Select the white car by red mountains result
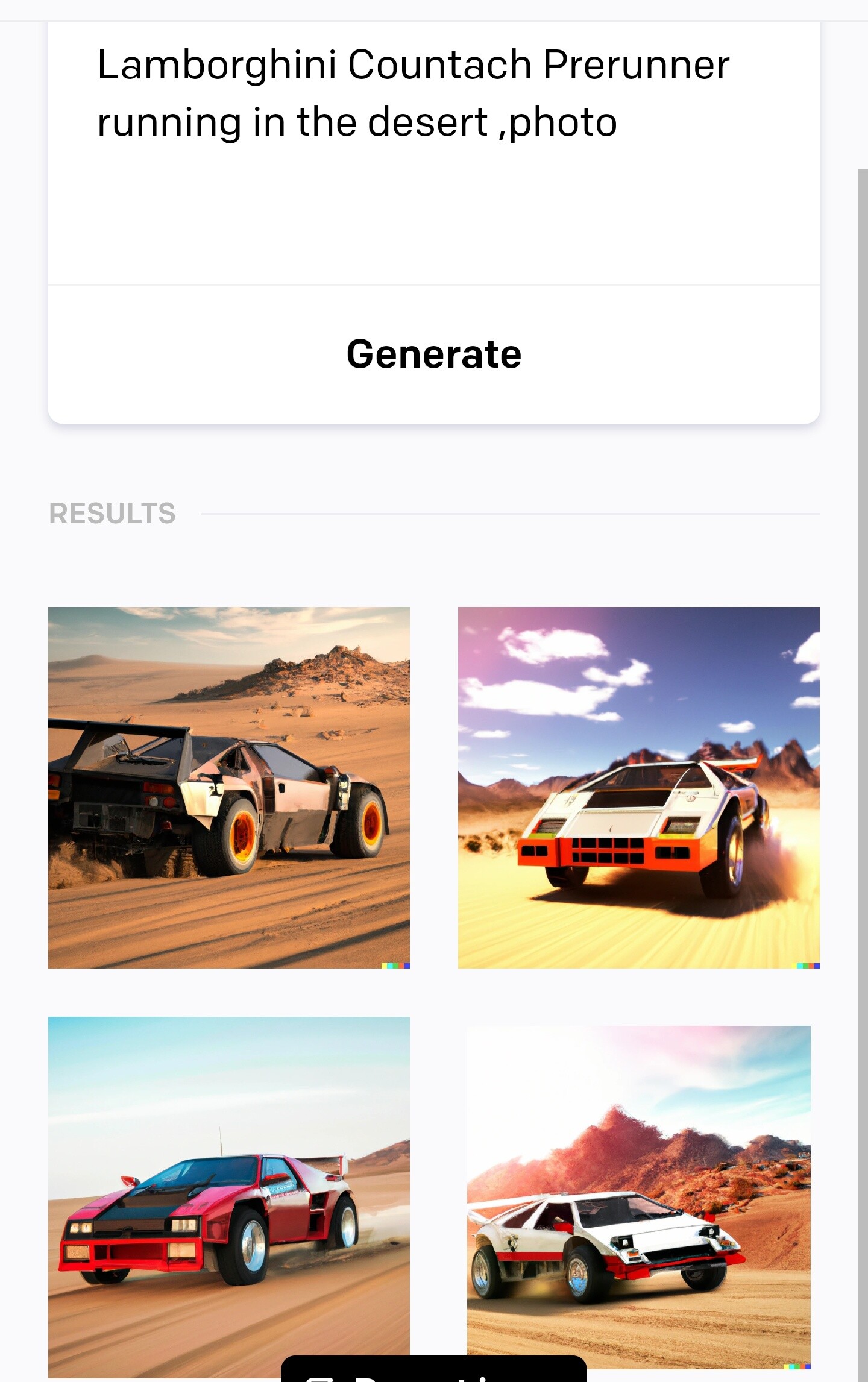Viewport: 868px width, 1382px height. [x=638, y=1193]
